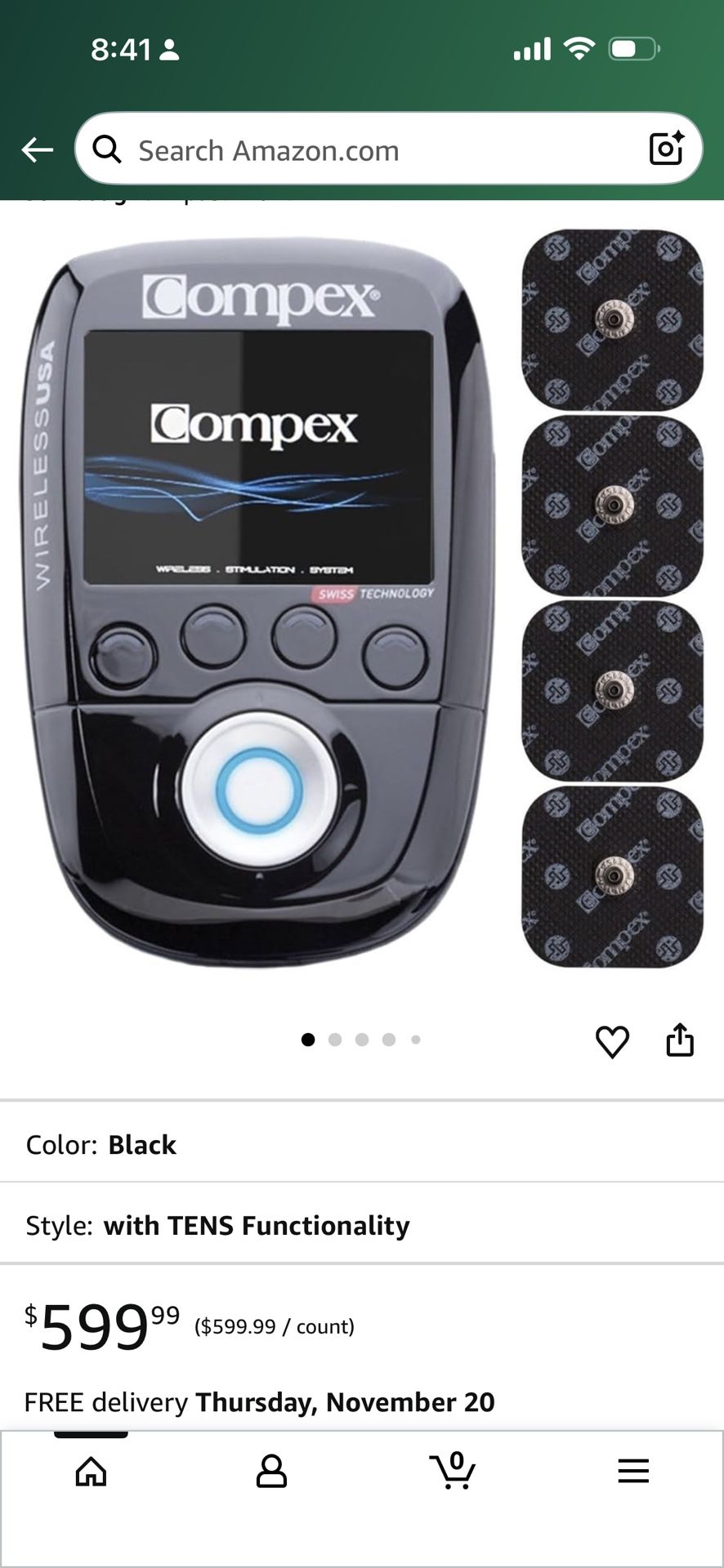
Task: Select the last carousel dot
Action: point(417,1039)
